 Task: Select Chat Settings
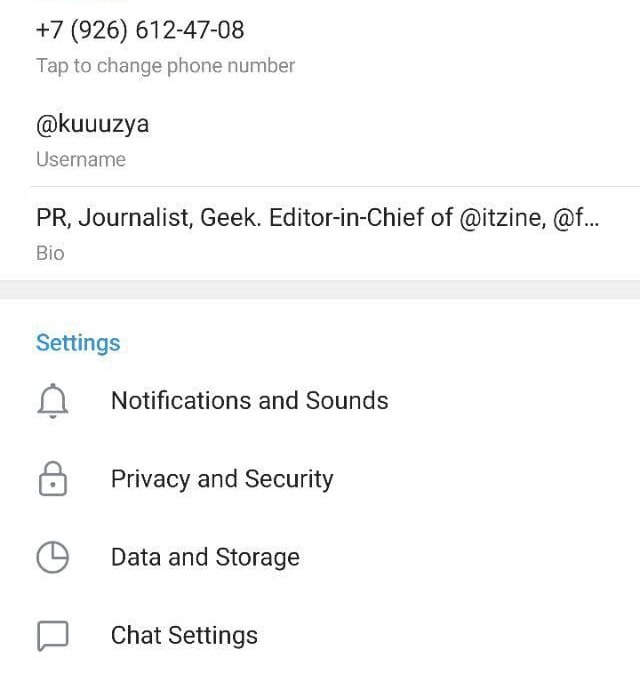184,635
